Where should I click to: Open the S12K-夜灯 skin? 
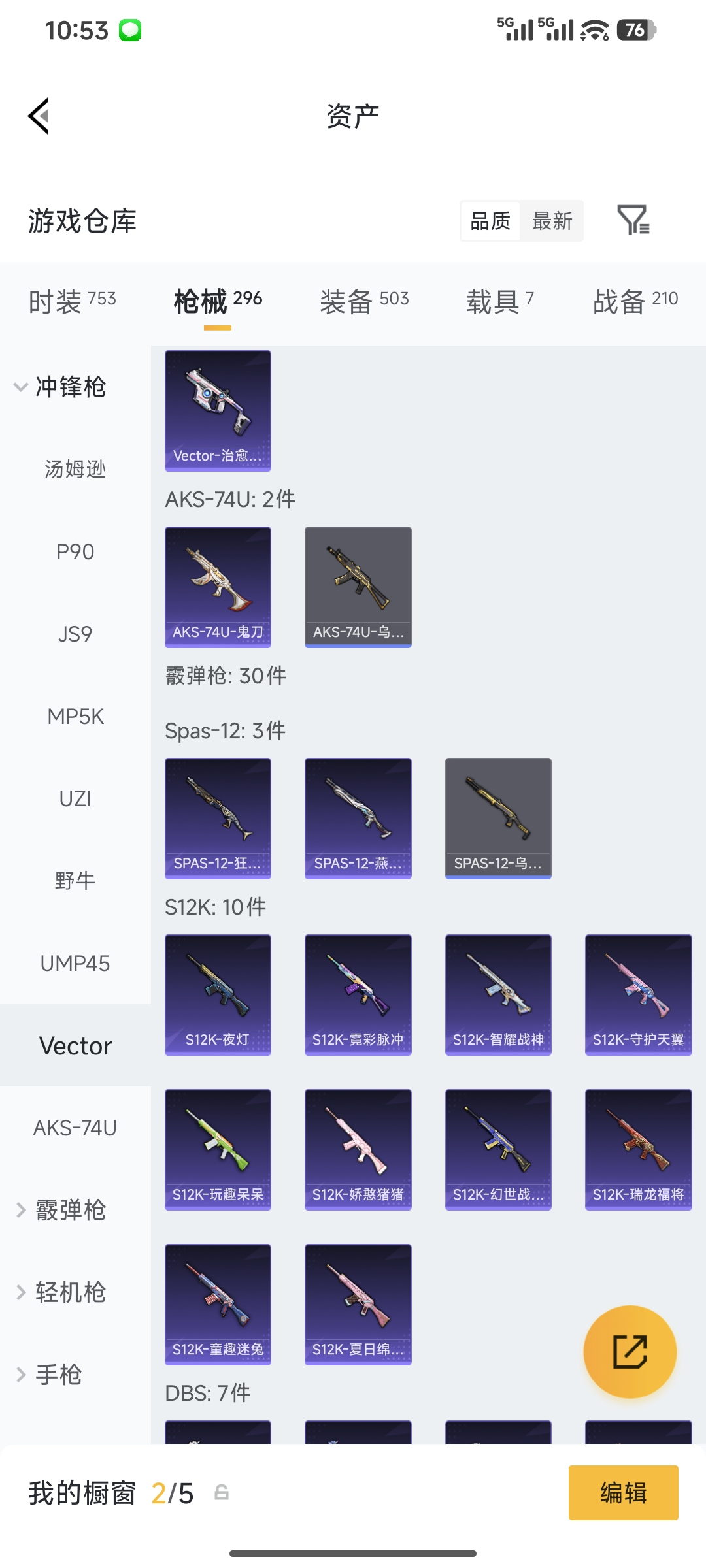217,994
